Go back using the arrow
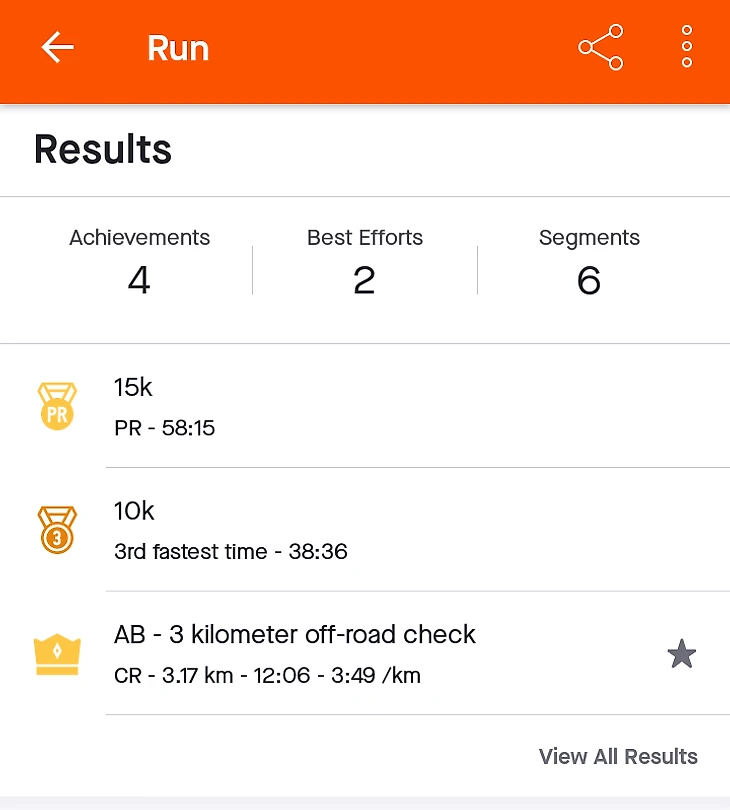The image size is (730, 810). click(x=57, y=48)
